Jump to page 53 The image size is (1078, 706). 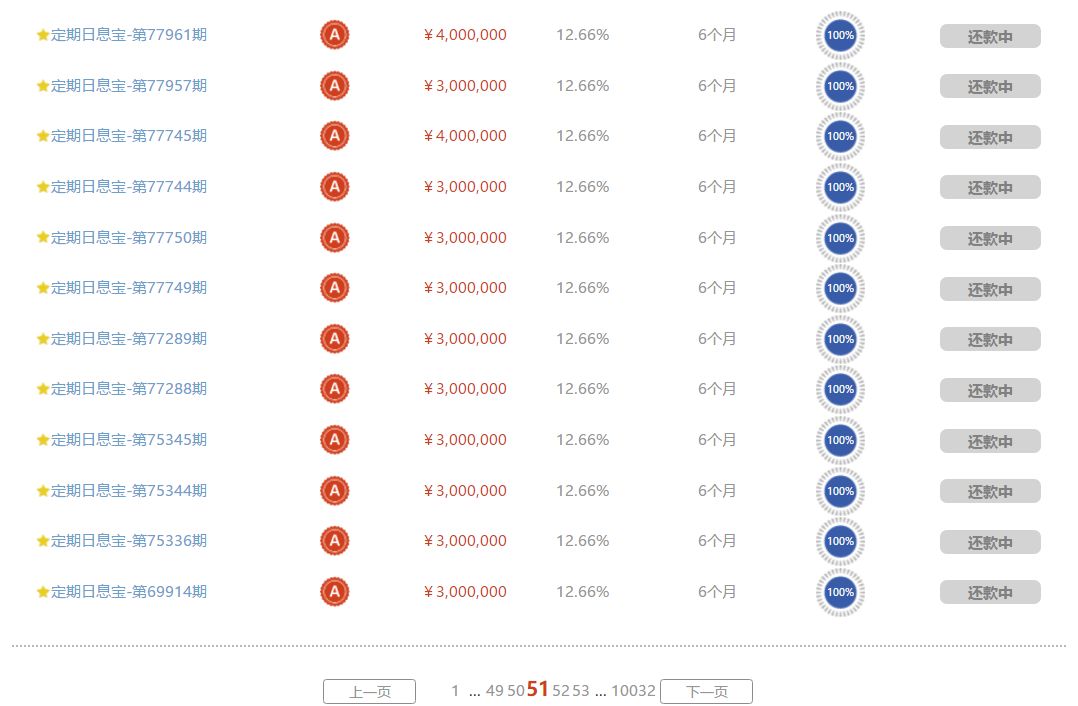coord(581,691)
